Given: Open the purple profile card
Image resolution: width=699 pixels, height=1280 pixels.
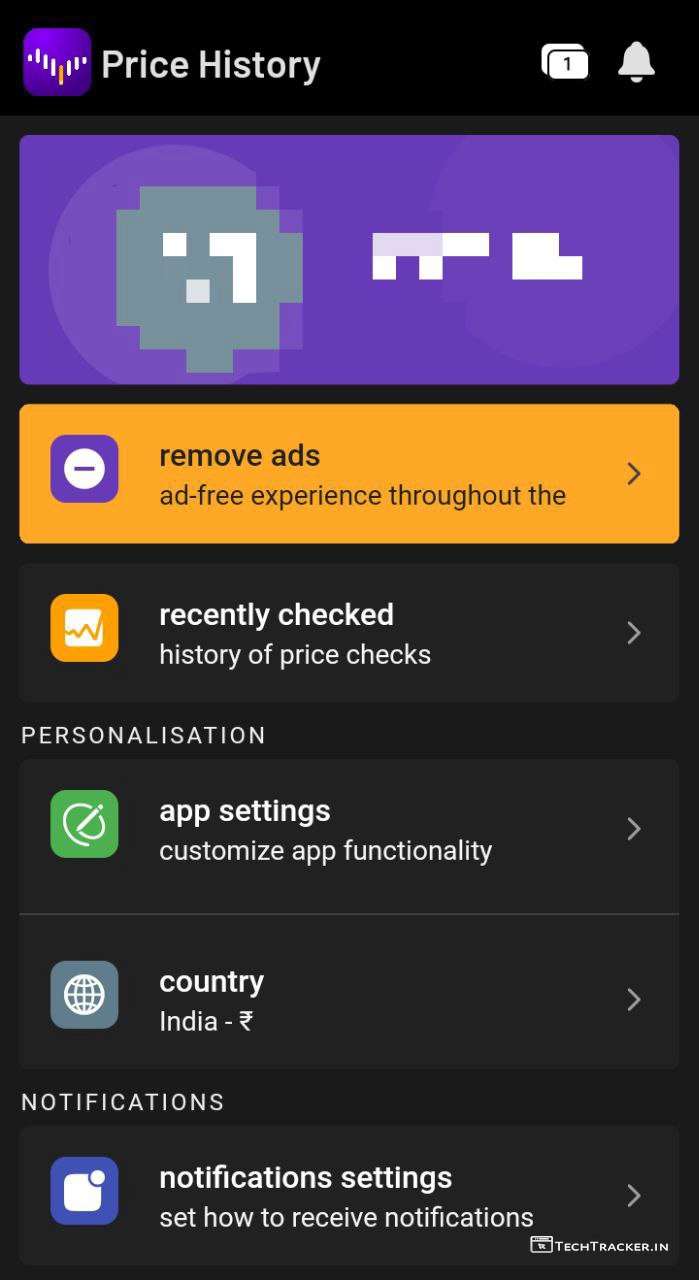Looking at the screenshot, I should (349, 259).
